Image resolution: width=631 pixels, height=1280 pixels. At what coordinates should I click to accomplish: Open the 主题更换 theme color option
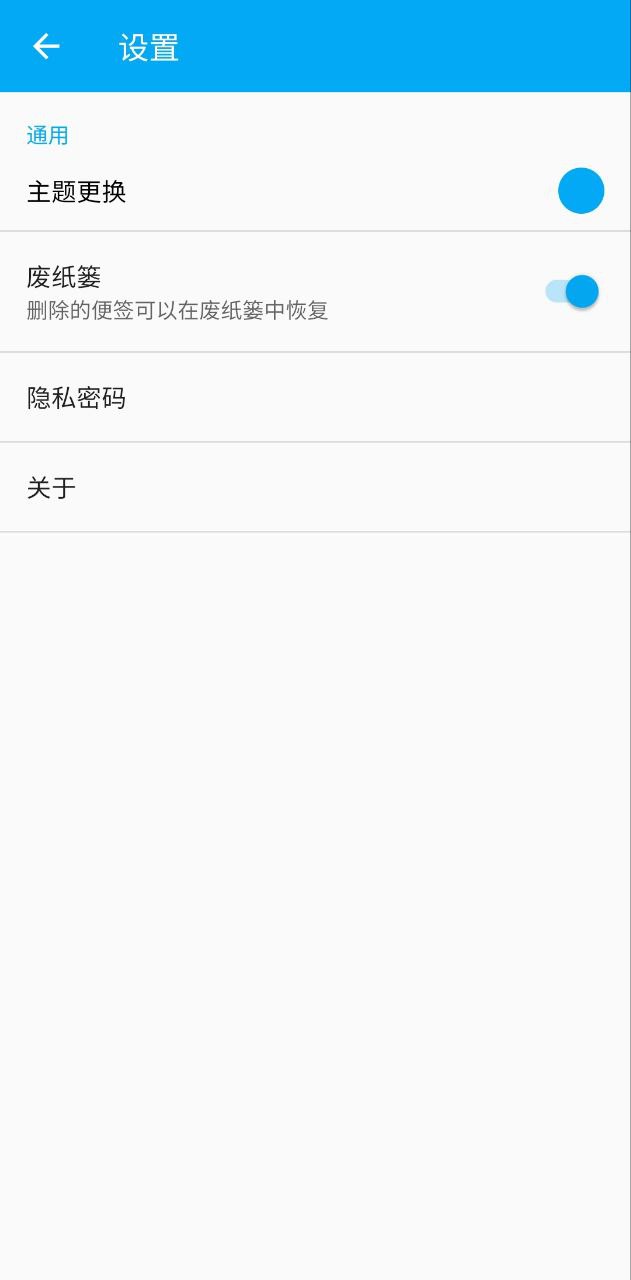pos(580,191)
